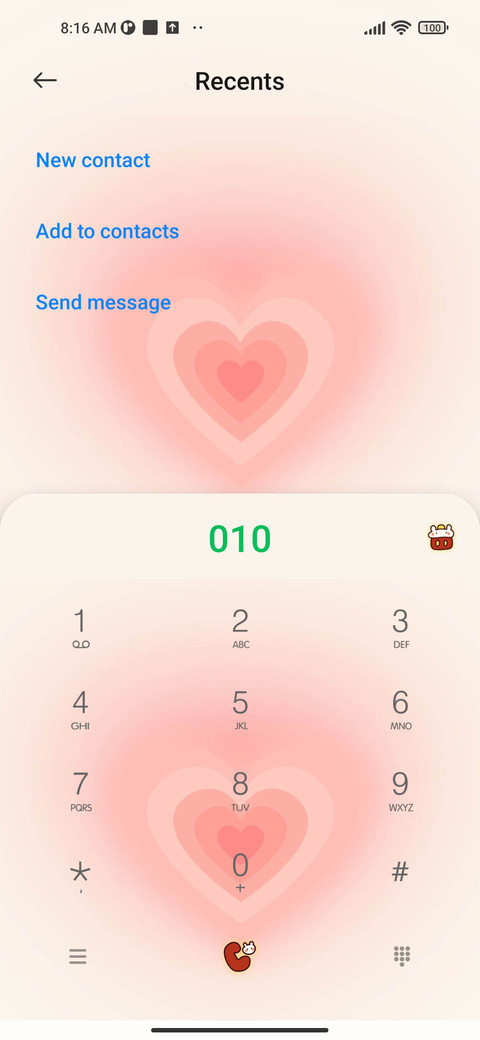This screenshot has height=1040, width=480.
Task: Enter digit 8 on the keypad
Action: point(240,791)
